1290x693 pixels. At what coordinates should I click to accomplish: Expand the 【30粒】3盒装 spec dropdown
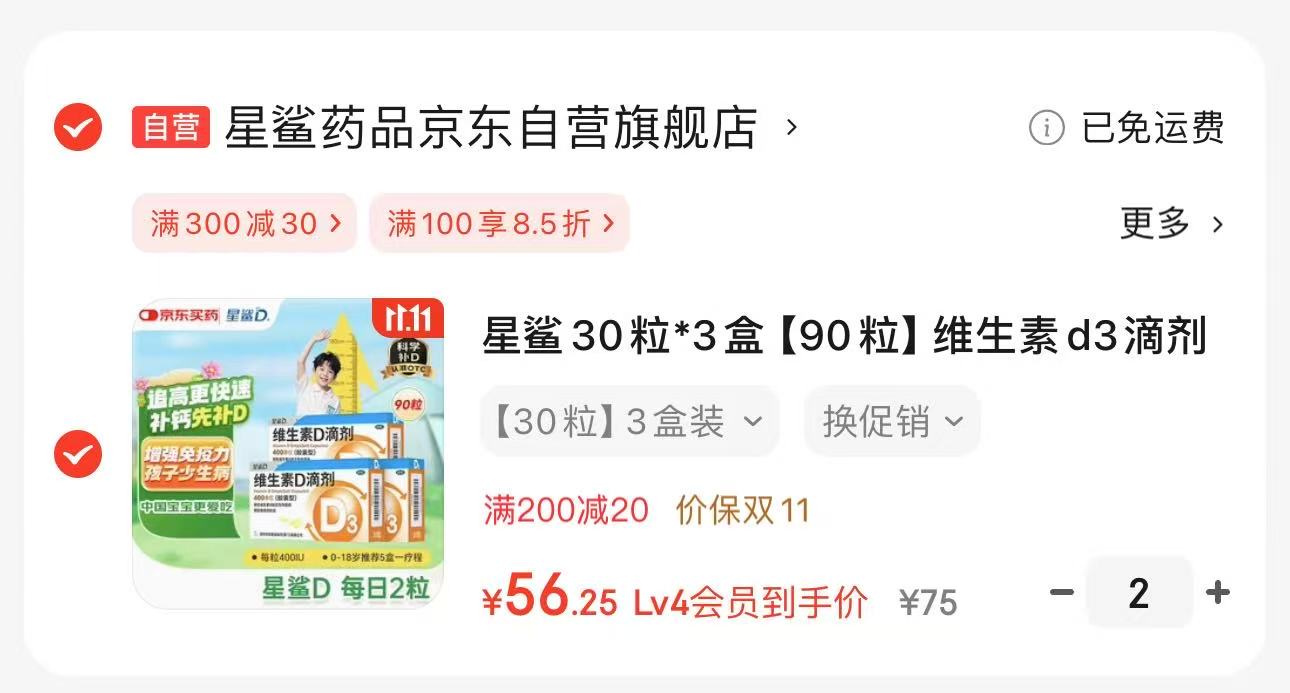pyautogui.click(x=629, y=421)
